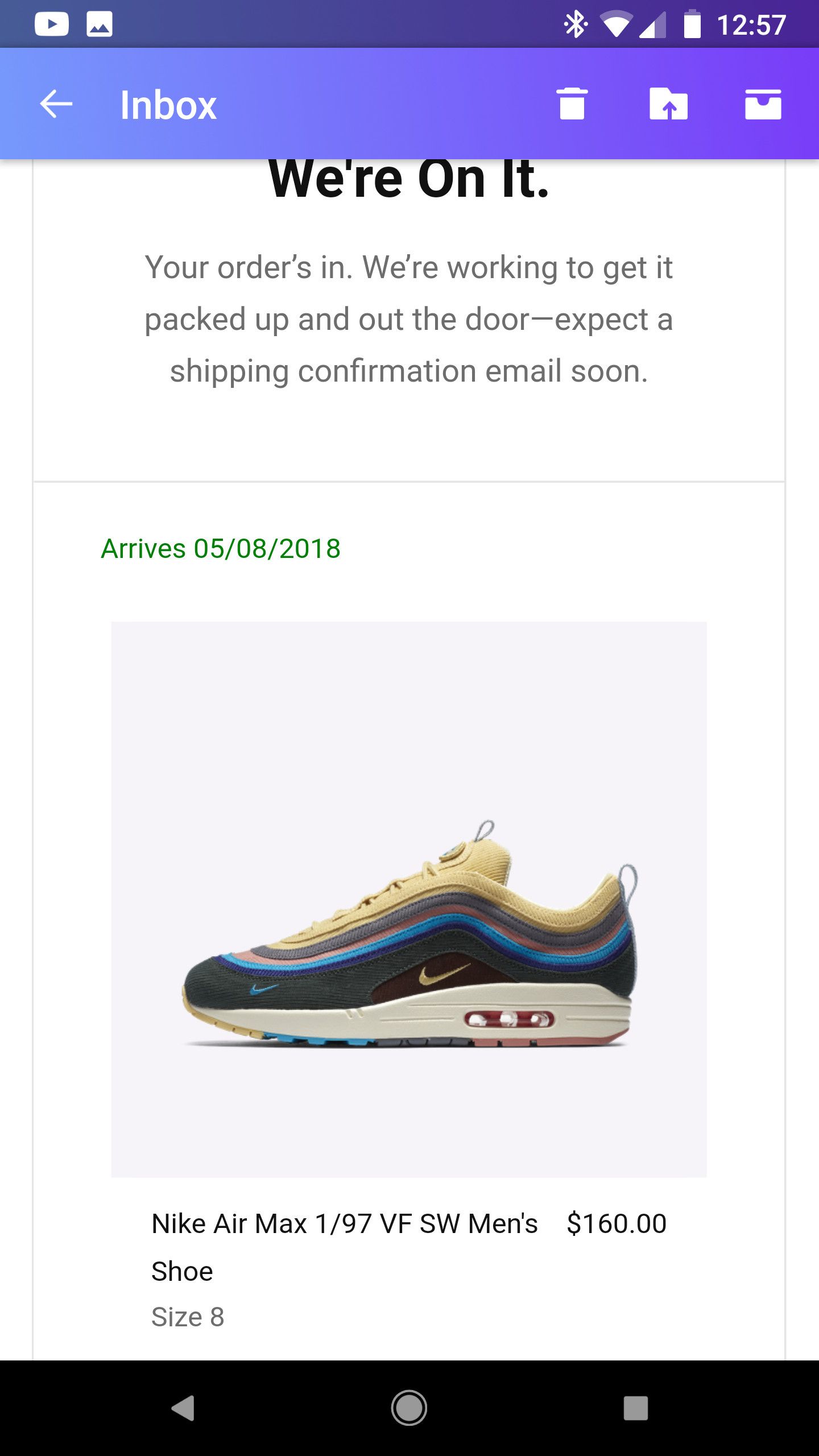Delete this email with the trash icon
Image resolution: width=819 pixels, height=1456 pixels.
click(572, 104)
